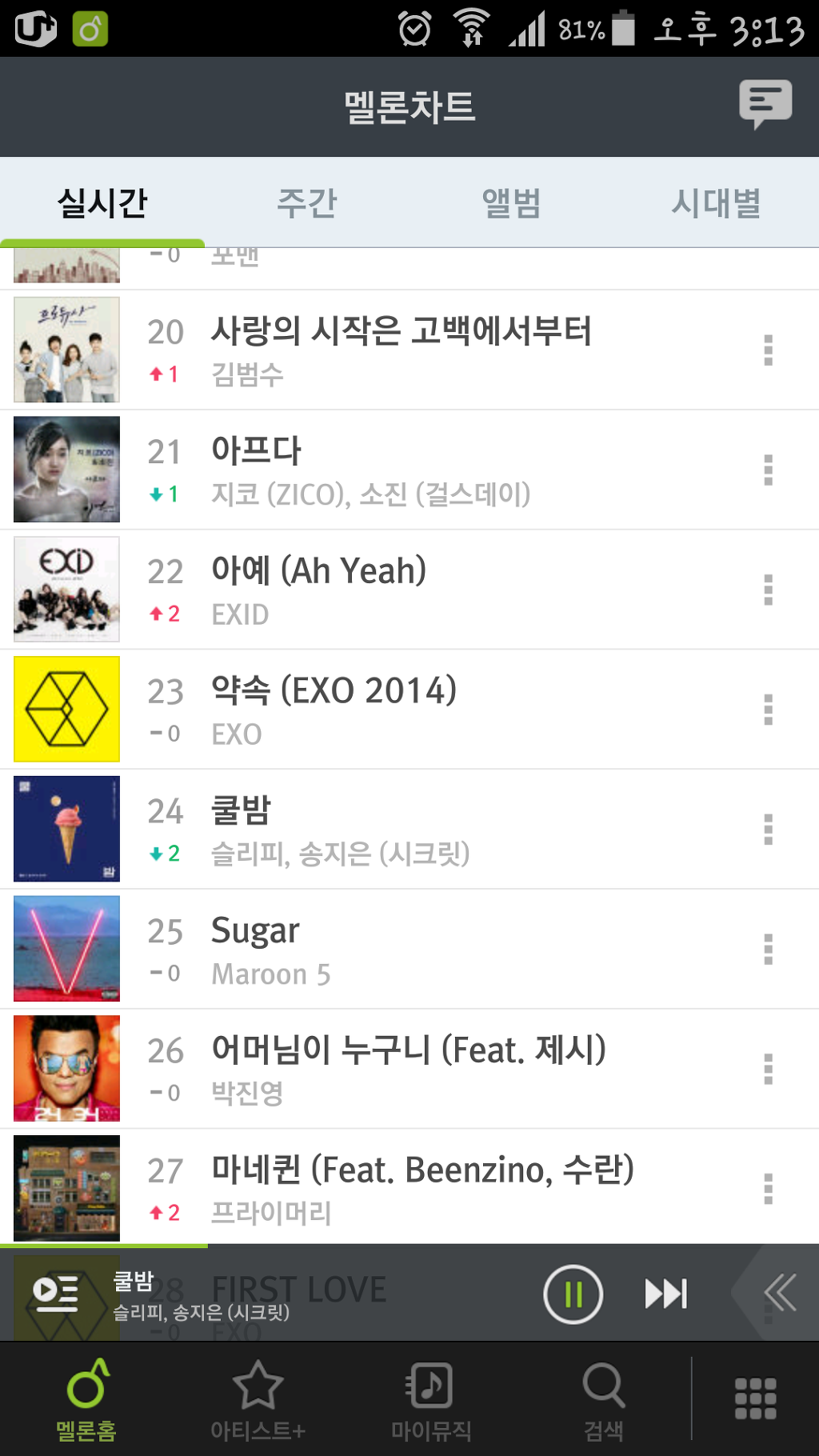This screenshot has height=1456, width=819.
Task: Switch to the 앨범 tab
Action: (x=511, y=203)
